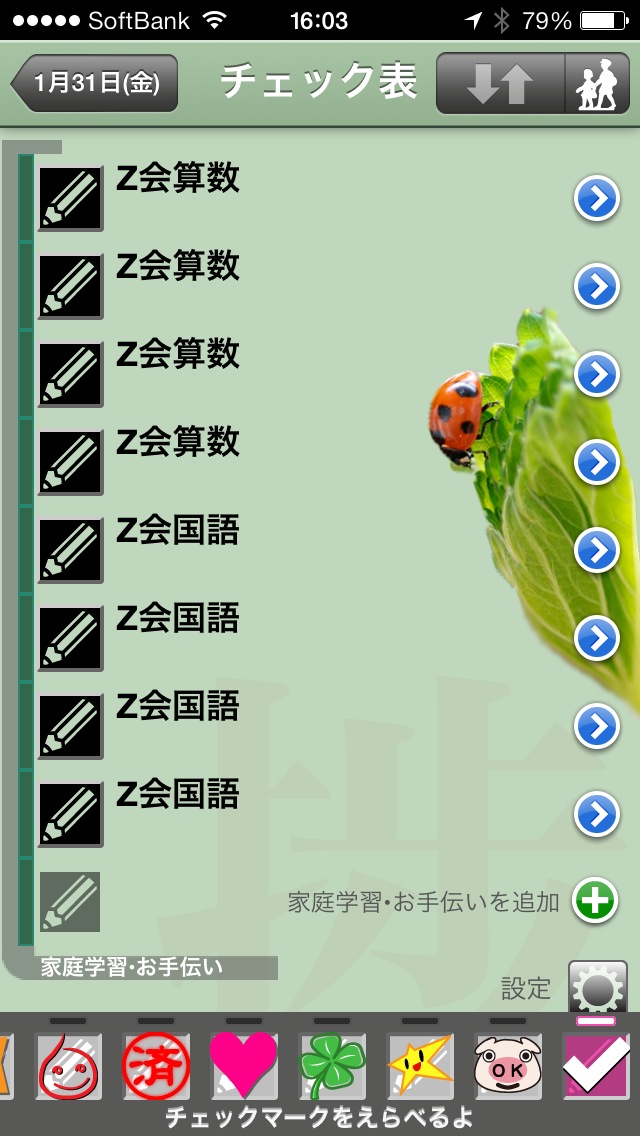This screenshot has width=640, height=1136.
Task: Open details arrow of first Z会算数 row
Action: pyautogui.click(x=596, y=200)
